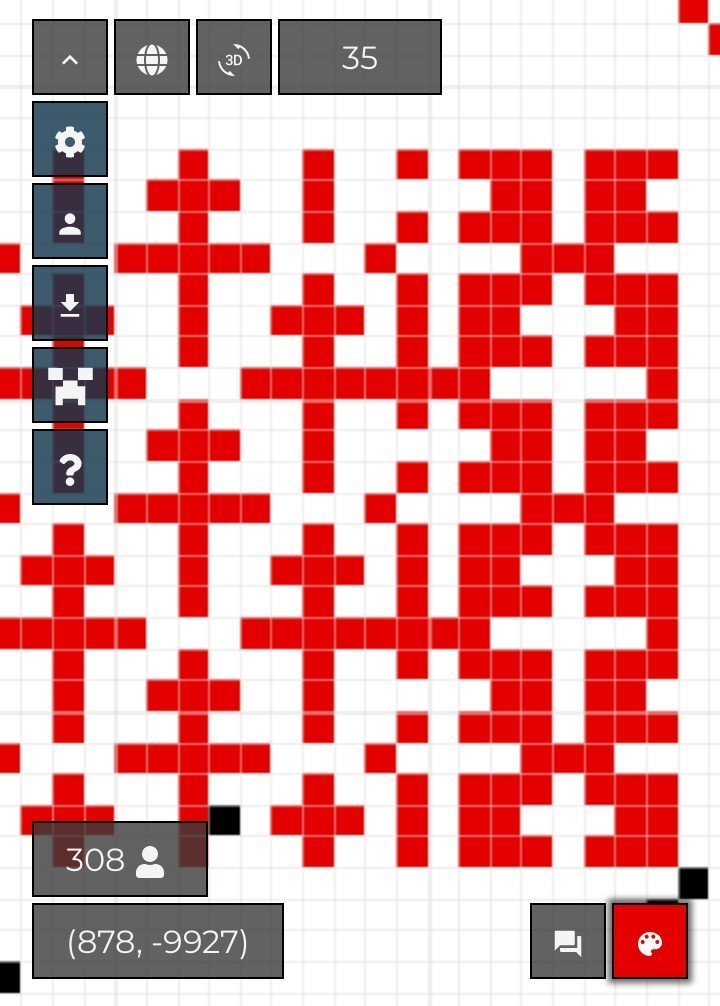Tap the coordinates box (878, -9927)
This screenshot has height=1006, width=720.
158,942
